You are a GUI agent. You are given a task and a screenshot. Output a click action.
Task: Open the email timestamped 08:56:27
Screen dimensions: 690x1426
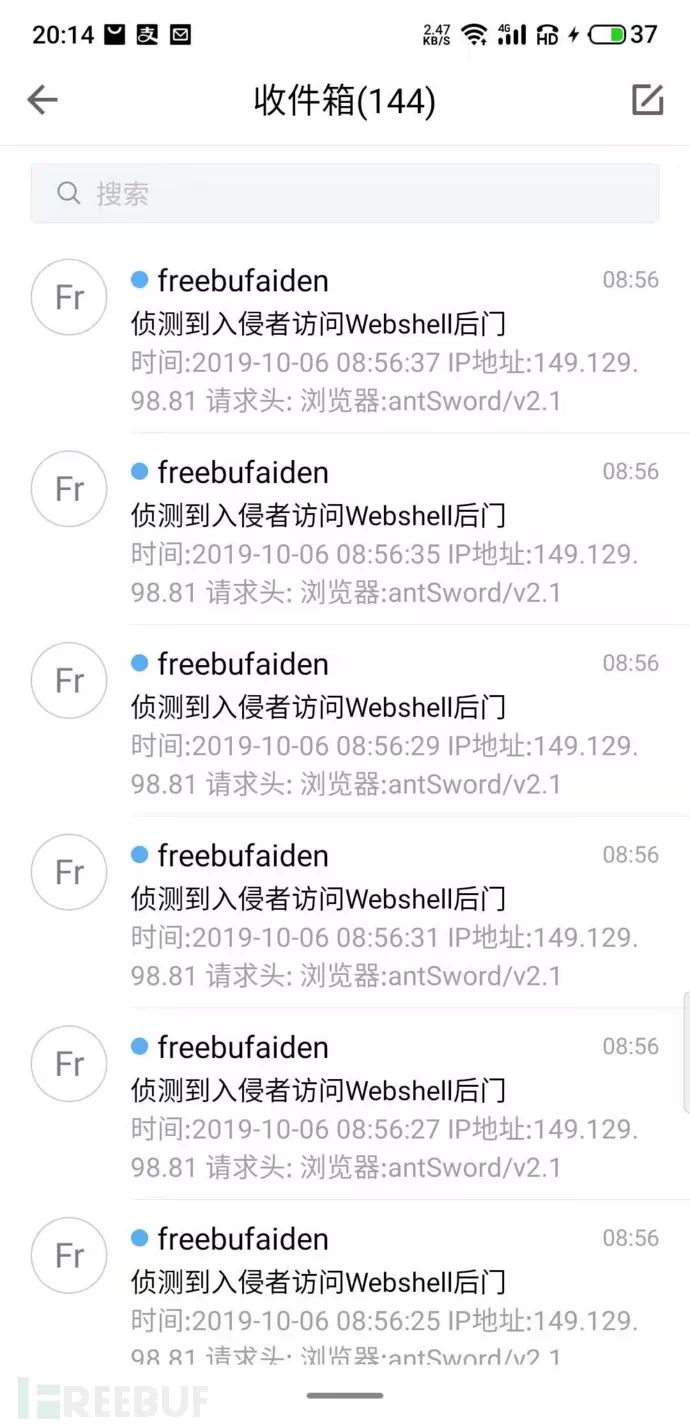pos(384,1108)
